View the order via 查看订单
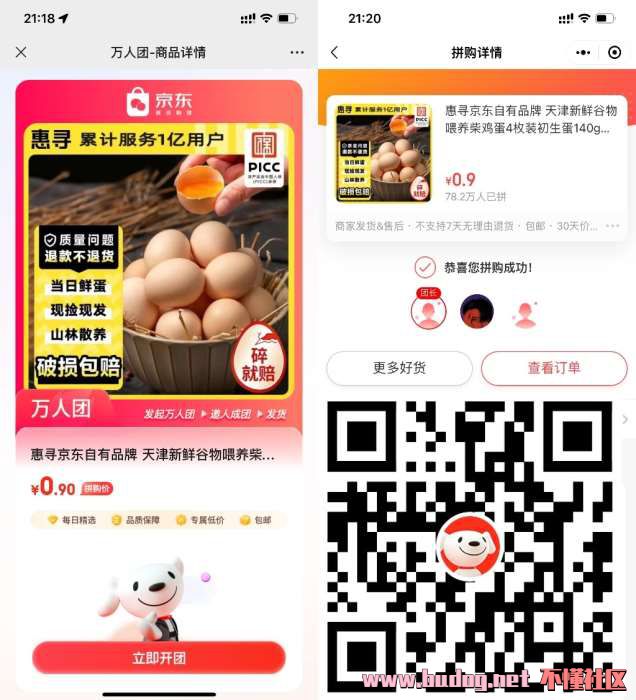 tap(553, 368)
